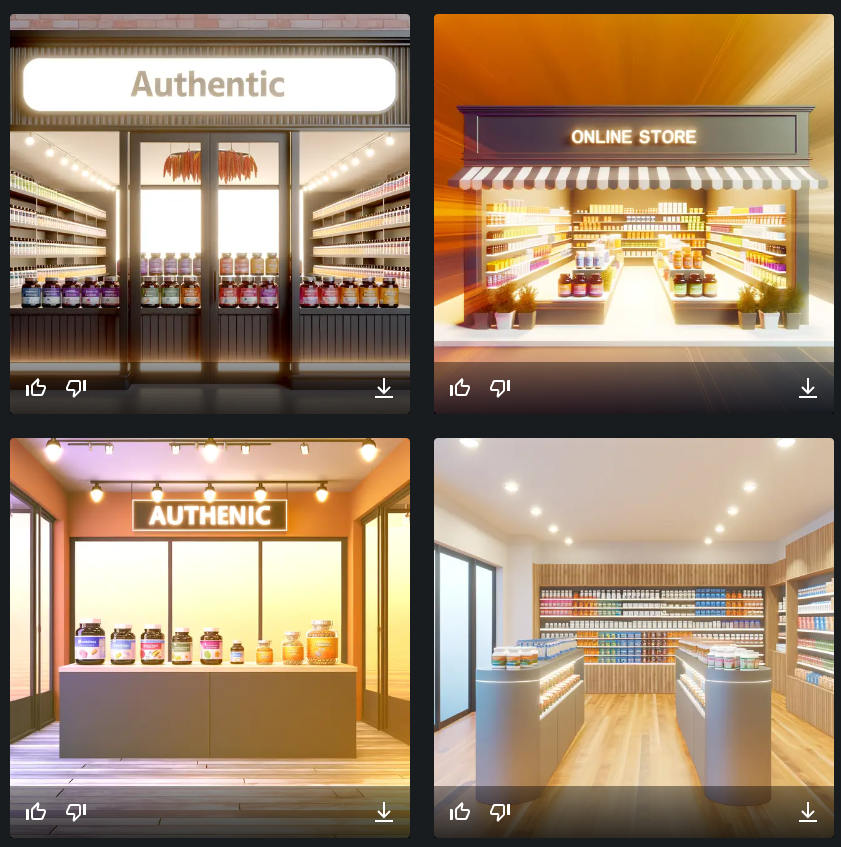This screenshot has height=847, width=841.
Task: Dislike the 'Online Store' image
Action: click(x=500, y=388)
